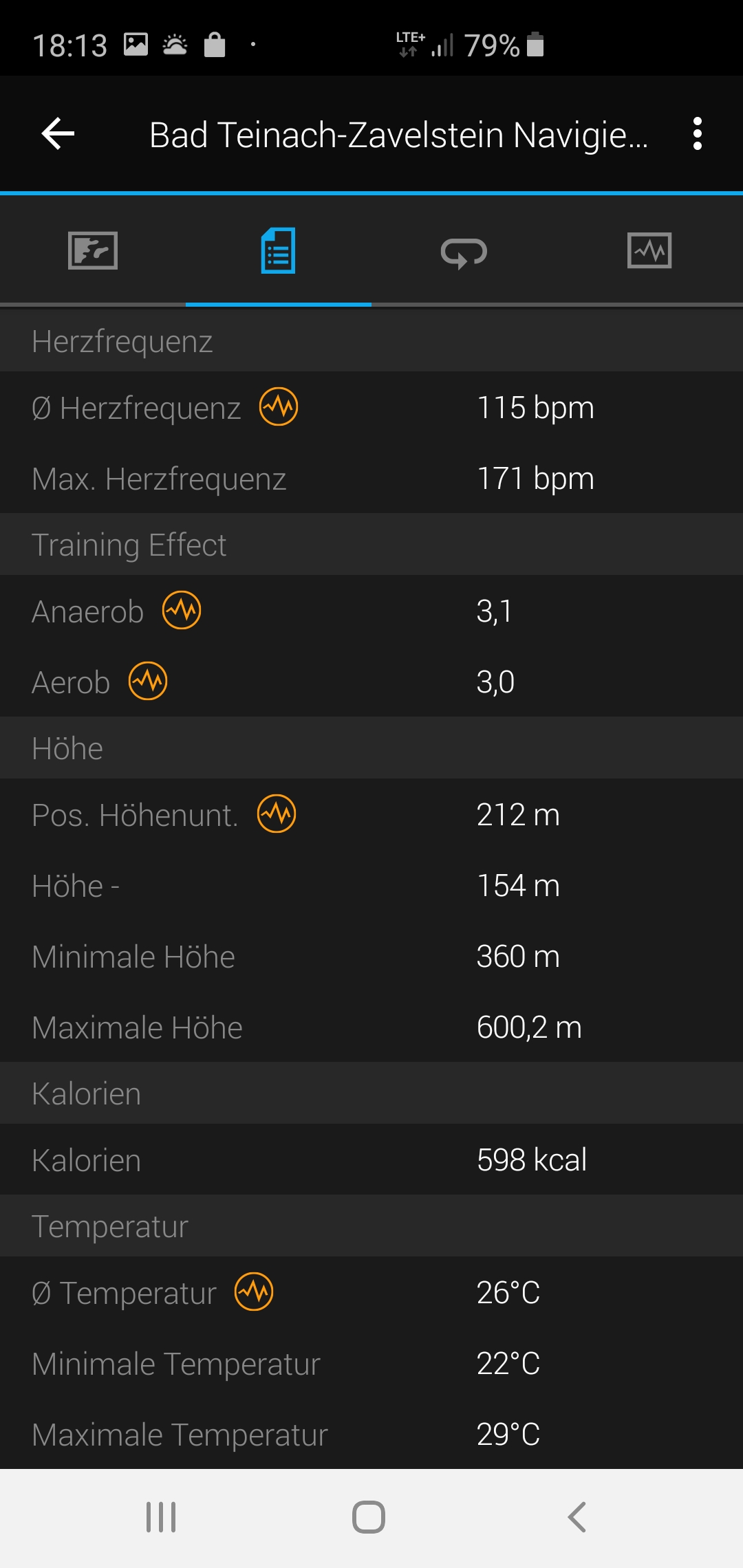This screenshot has width=743, height=1568.
Task: Tap the chart icon next to Aerob
Action: (x=148, y=681)
